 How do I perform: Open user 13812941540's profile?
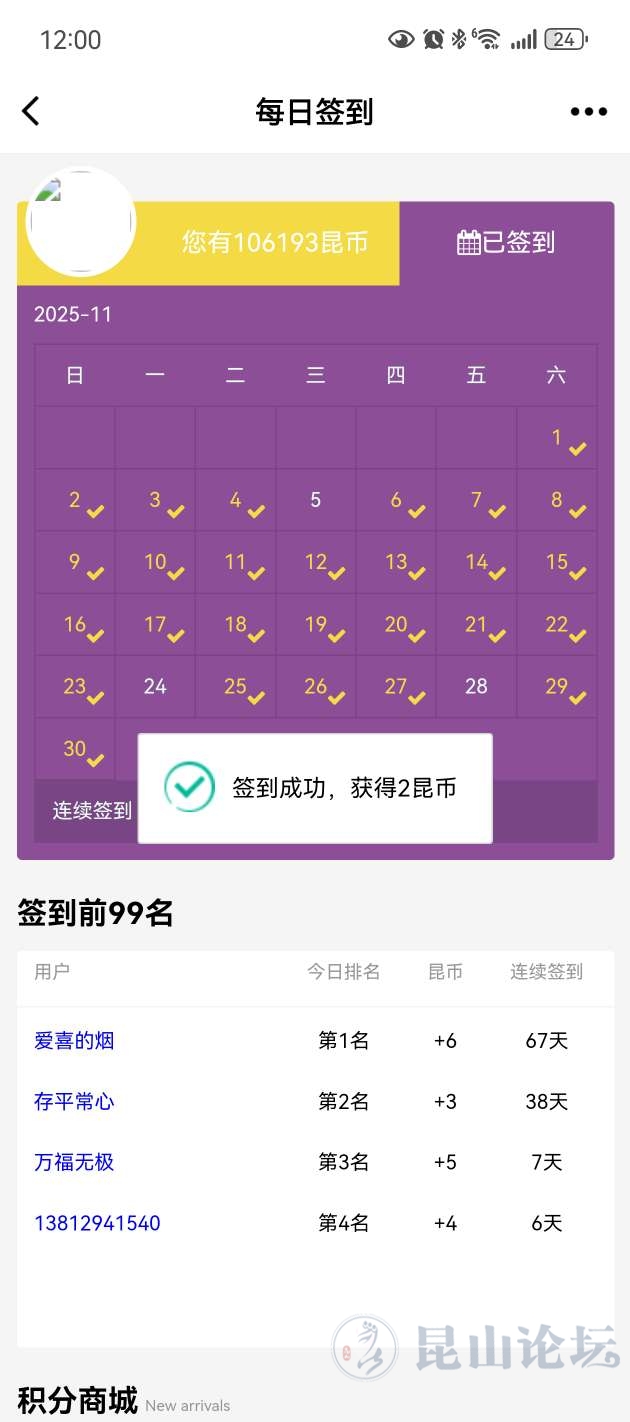[97, 1223]
